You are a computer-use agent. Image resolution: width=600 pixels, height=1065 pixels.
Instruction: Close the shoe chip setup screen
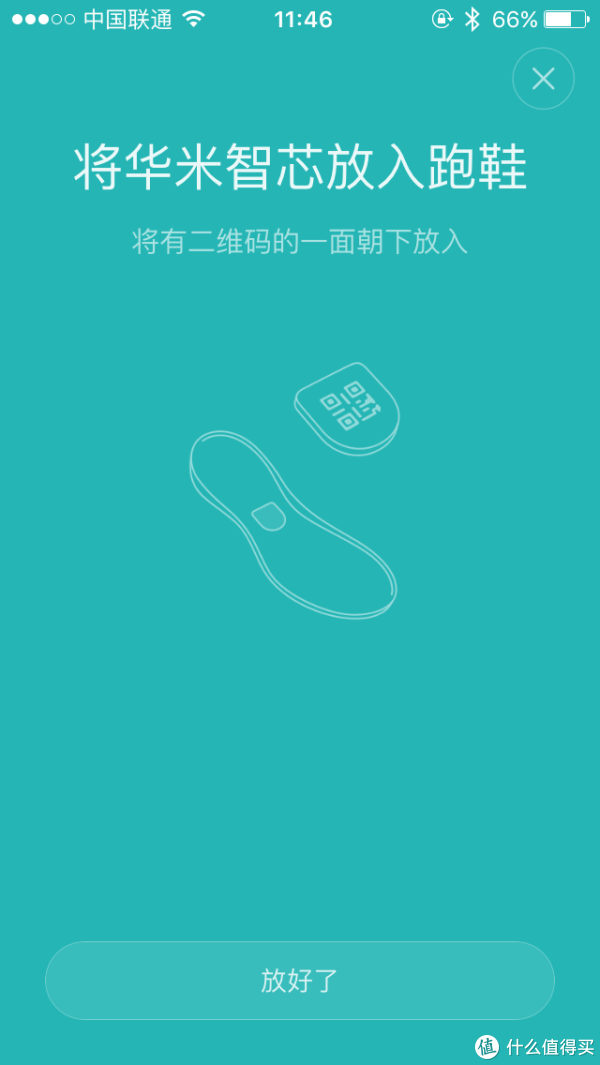[543, 79]
